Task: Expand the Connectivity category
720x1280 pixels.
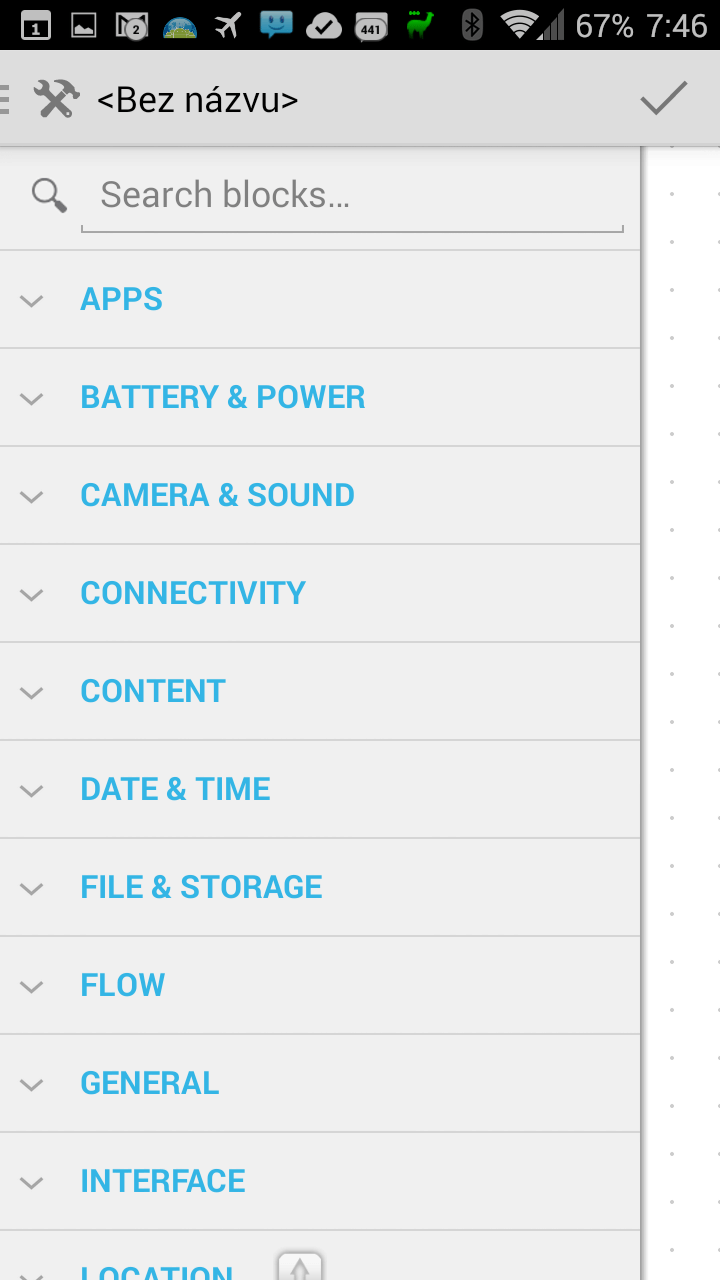Action: click(x=320, y=593)
